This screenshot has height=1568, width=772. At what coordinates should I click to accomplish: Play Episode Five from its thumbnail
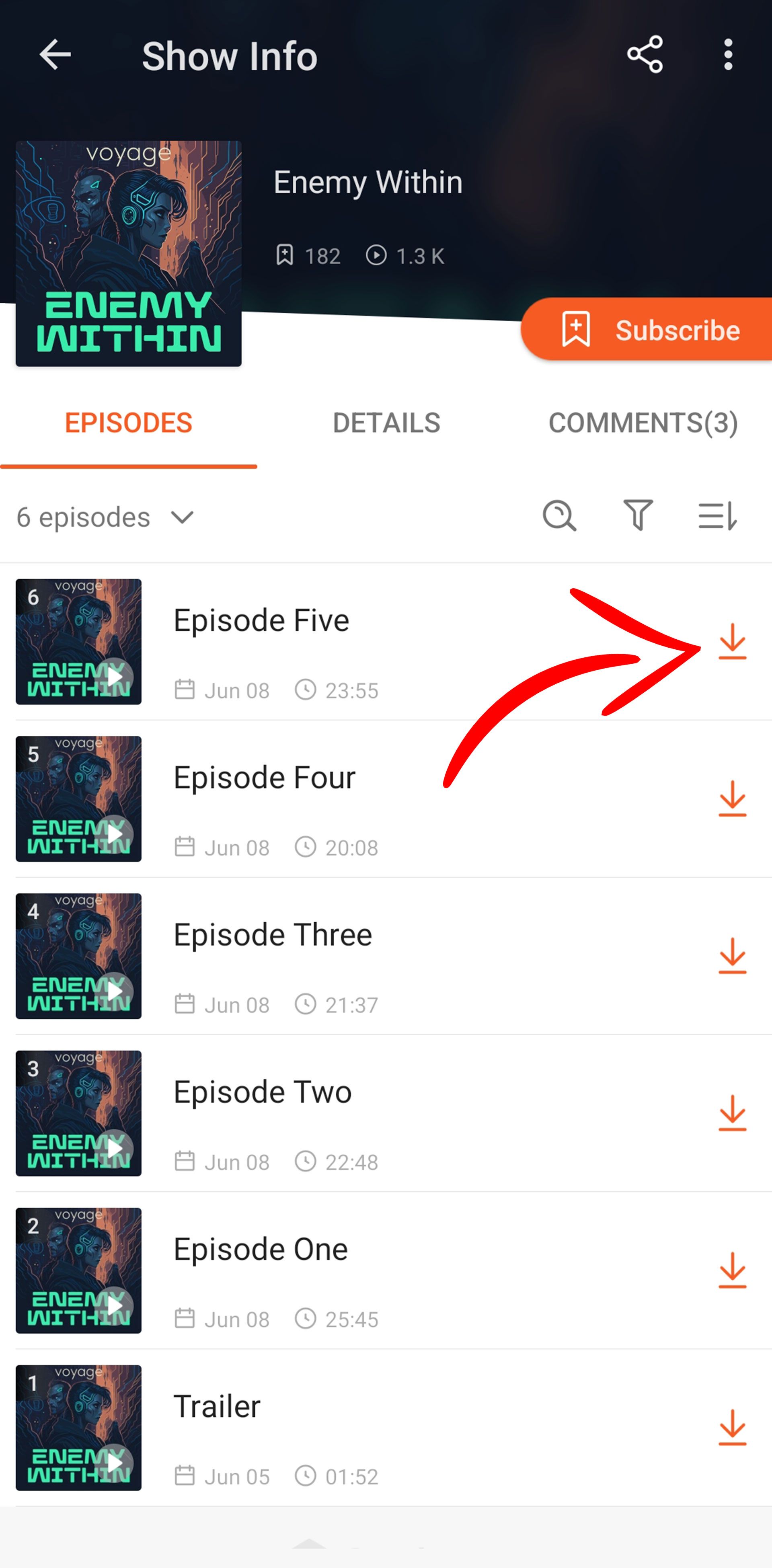tap(115, 677)
